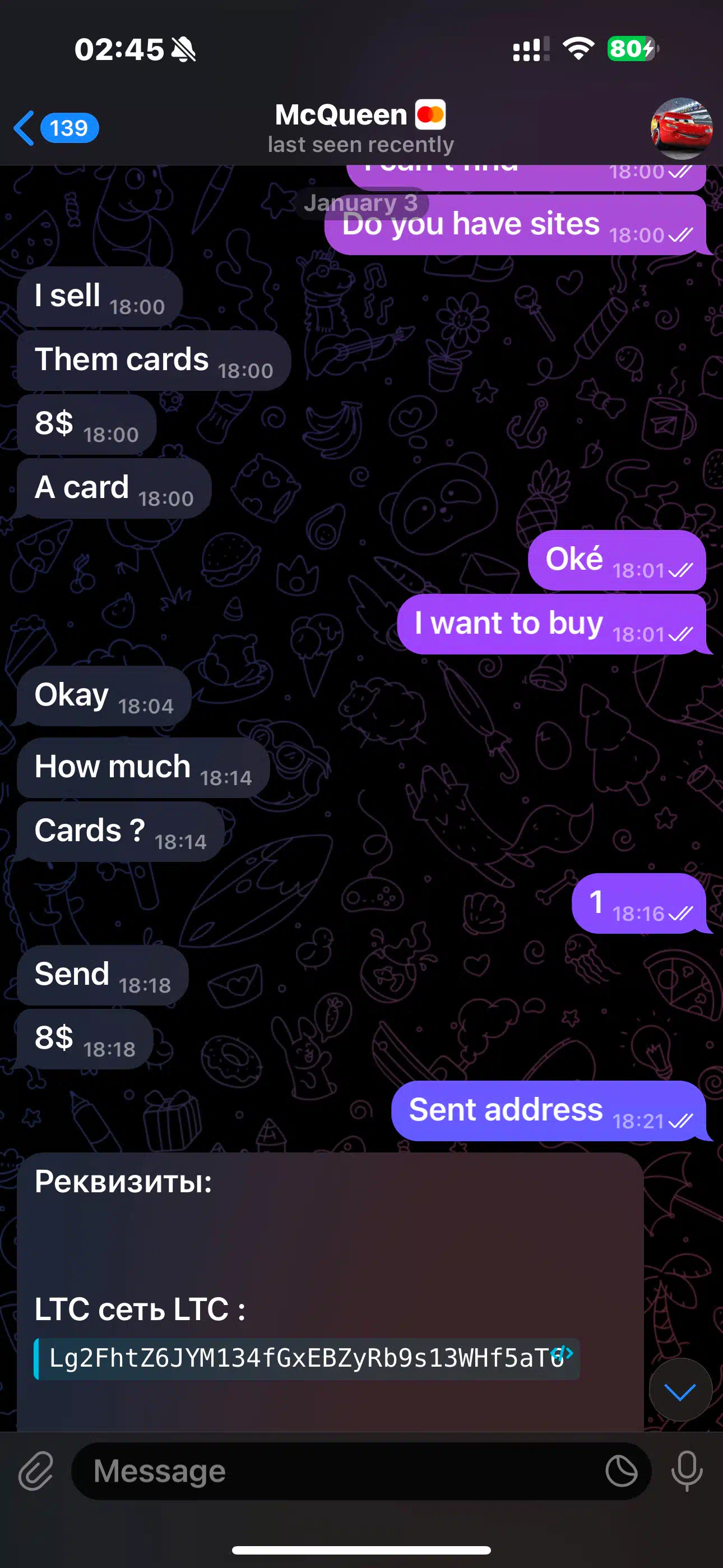Open McQueen's profile picture
723x1568 pixels.
[681, 128]
